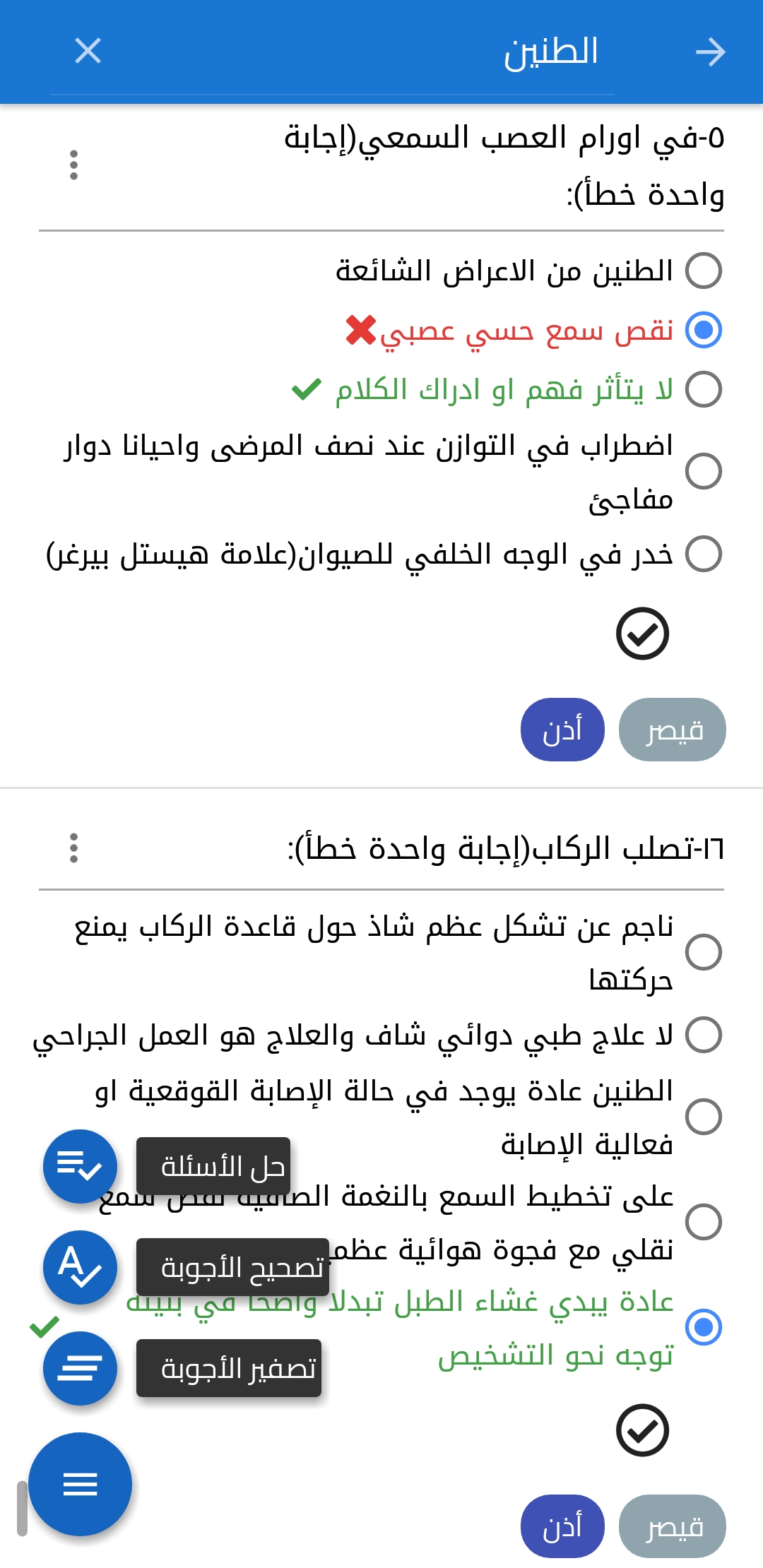This screenshot has height=1568, width=763.
Task: Tap the قيصر chip under question ٥
Action: [x=673, y=730]
